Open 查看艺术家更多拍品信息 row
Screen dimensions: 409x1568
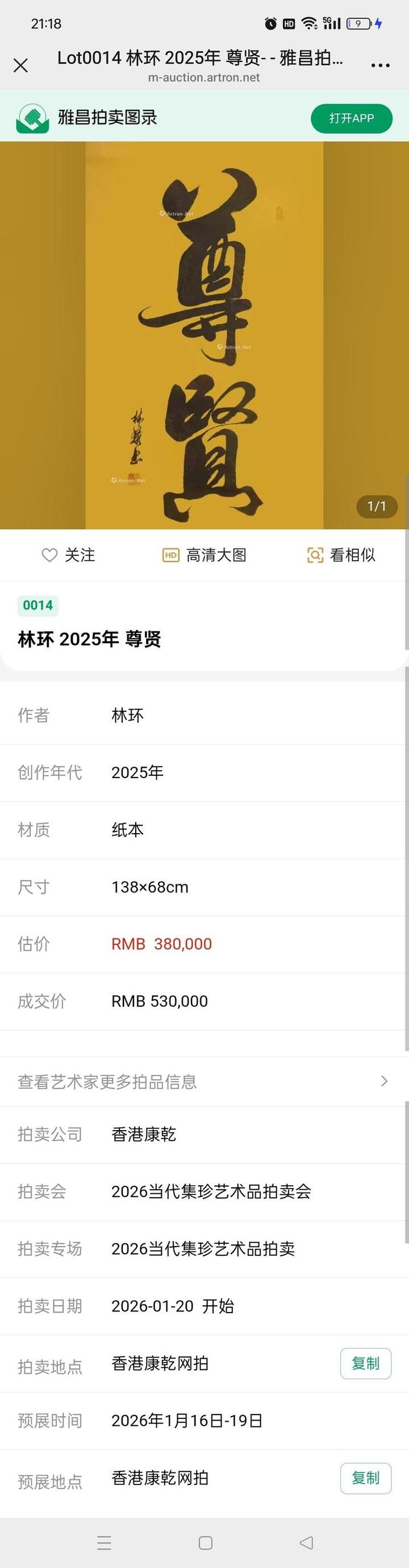click(204, 1081)
